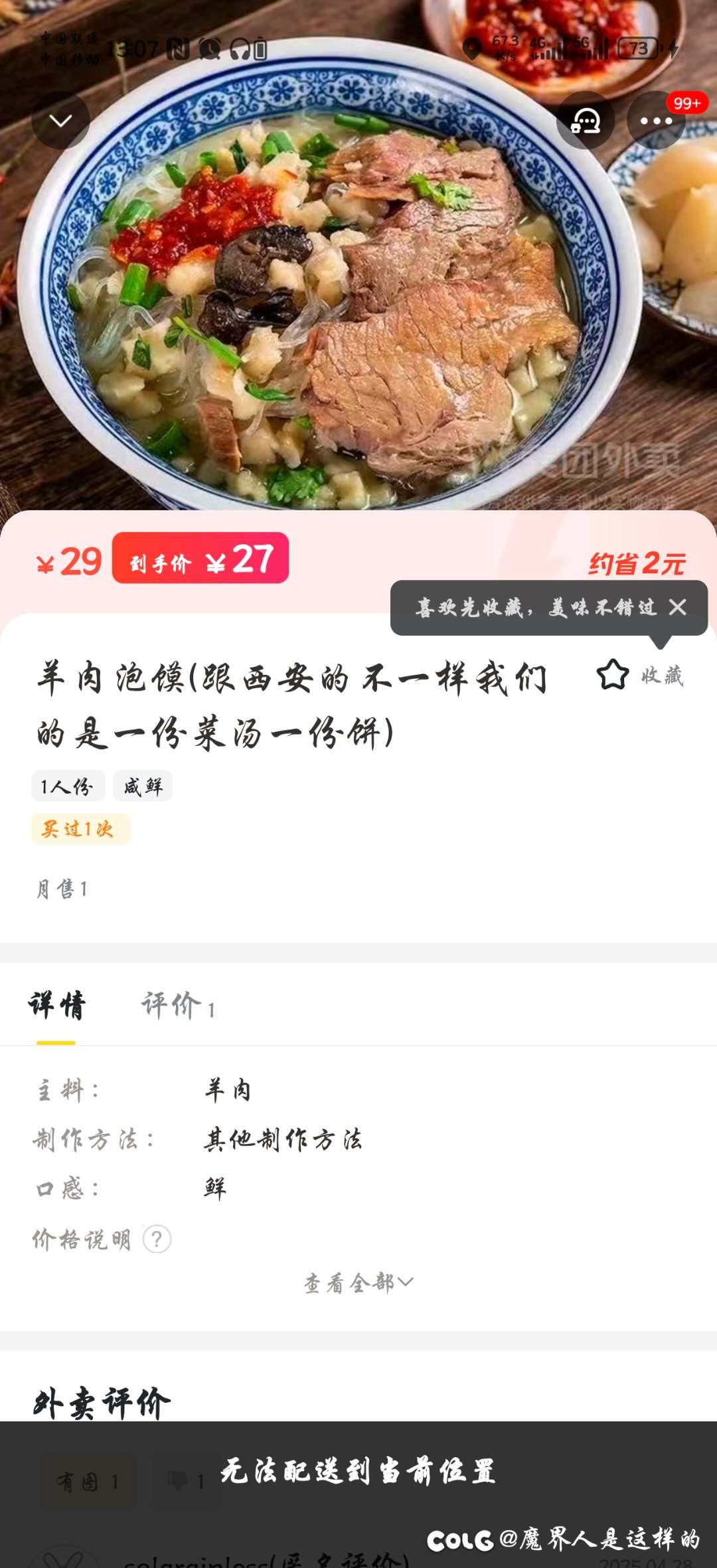Switch to the 评价 tab
717x1568 pixels.
(177, 1005)
